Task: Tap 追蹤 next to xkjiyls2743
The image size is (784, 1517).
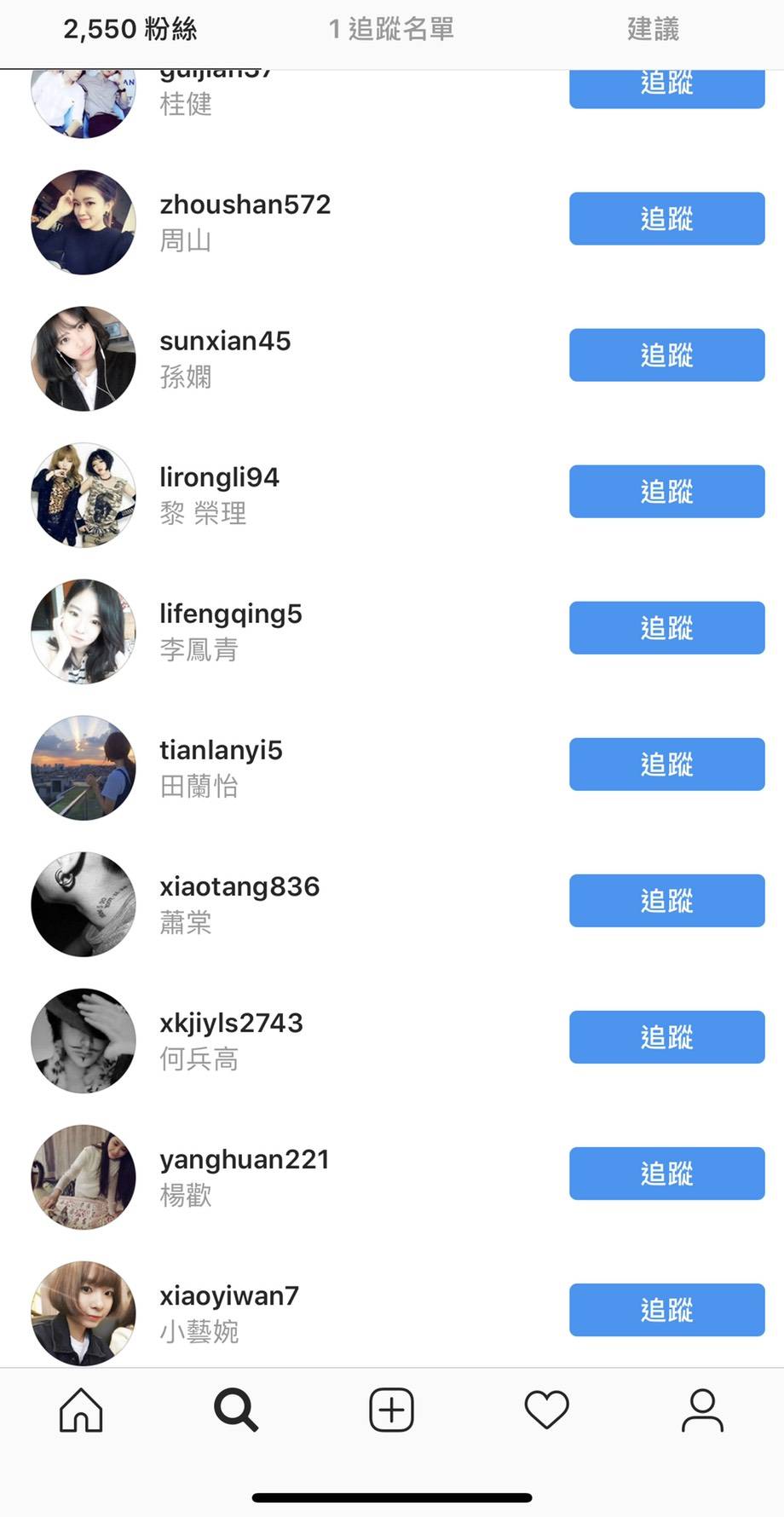Action: click(x=666, y=1037)
